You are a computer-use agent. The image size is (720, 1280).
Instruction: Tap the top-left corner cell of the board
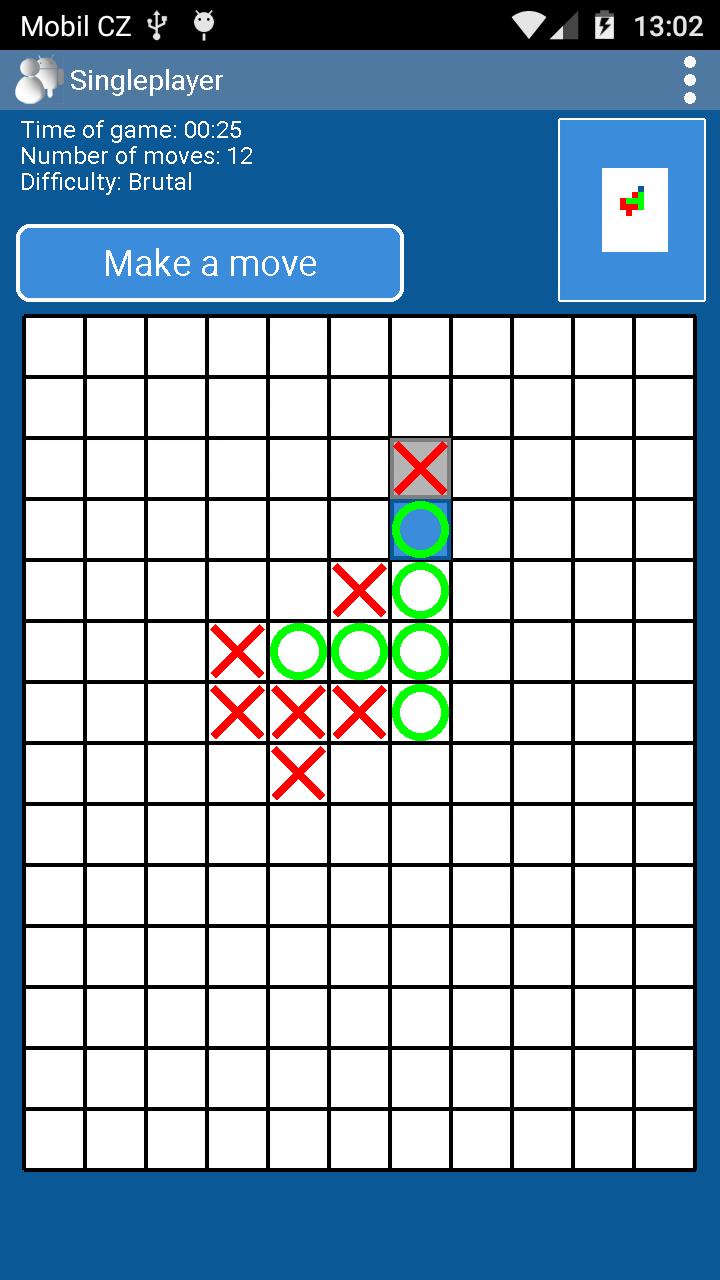[54, 347]
